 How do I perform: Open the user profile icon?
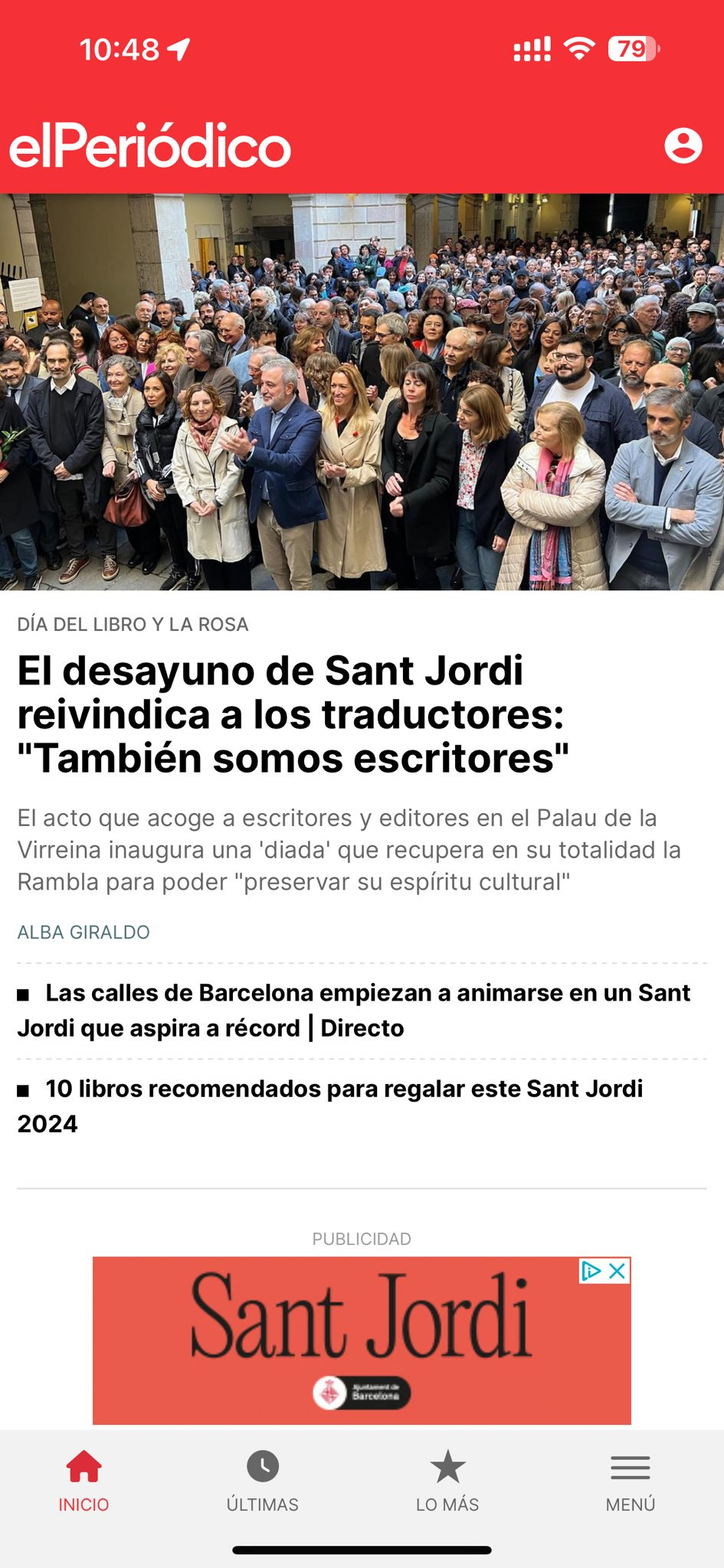(x=683, y=145)
